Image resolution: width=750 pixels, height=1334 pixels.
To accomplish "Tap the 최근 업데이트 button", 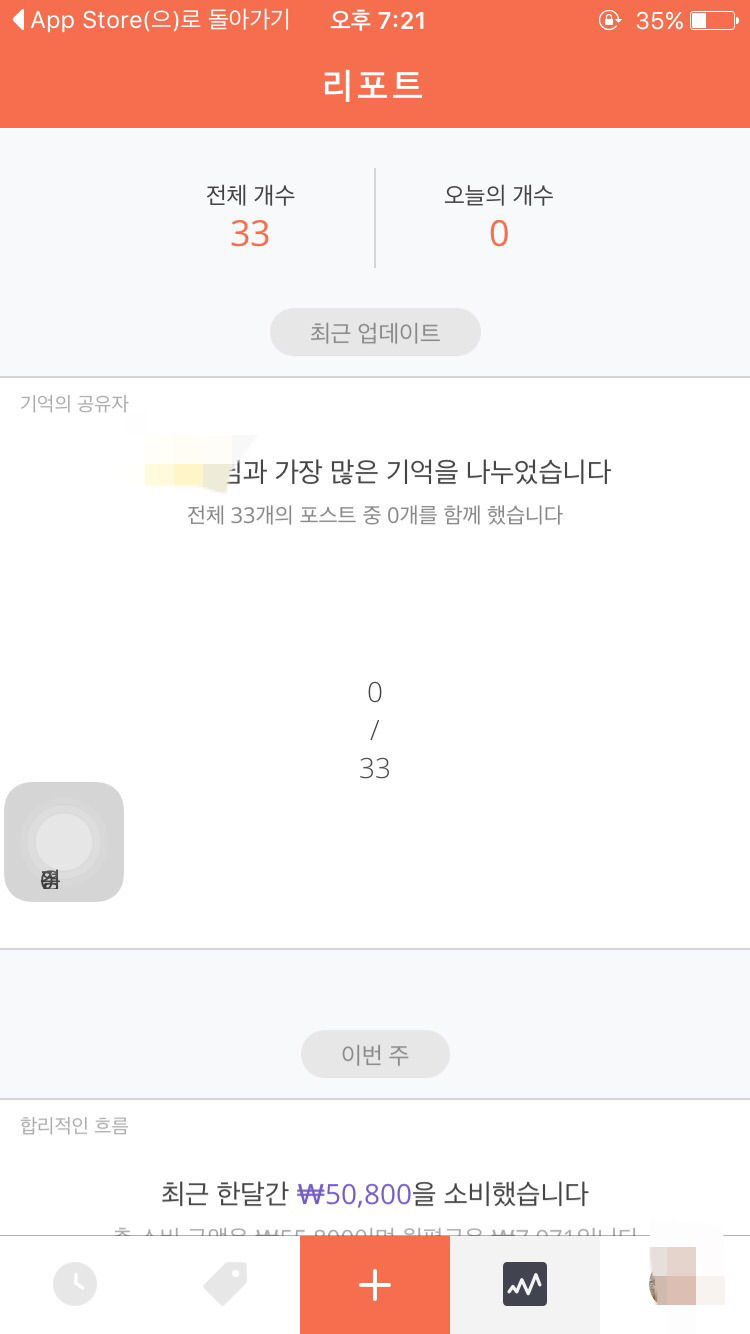I will point(375,332).
